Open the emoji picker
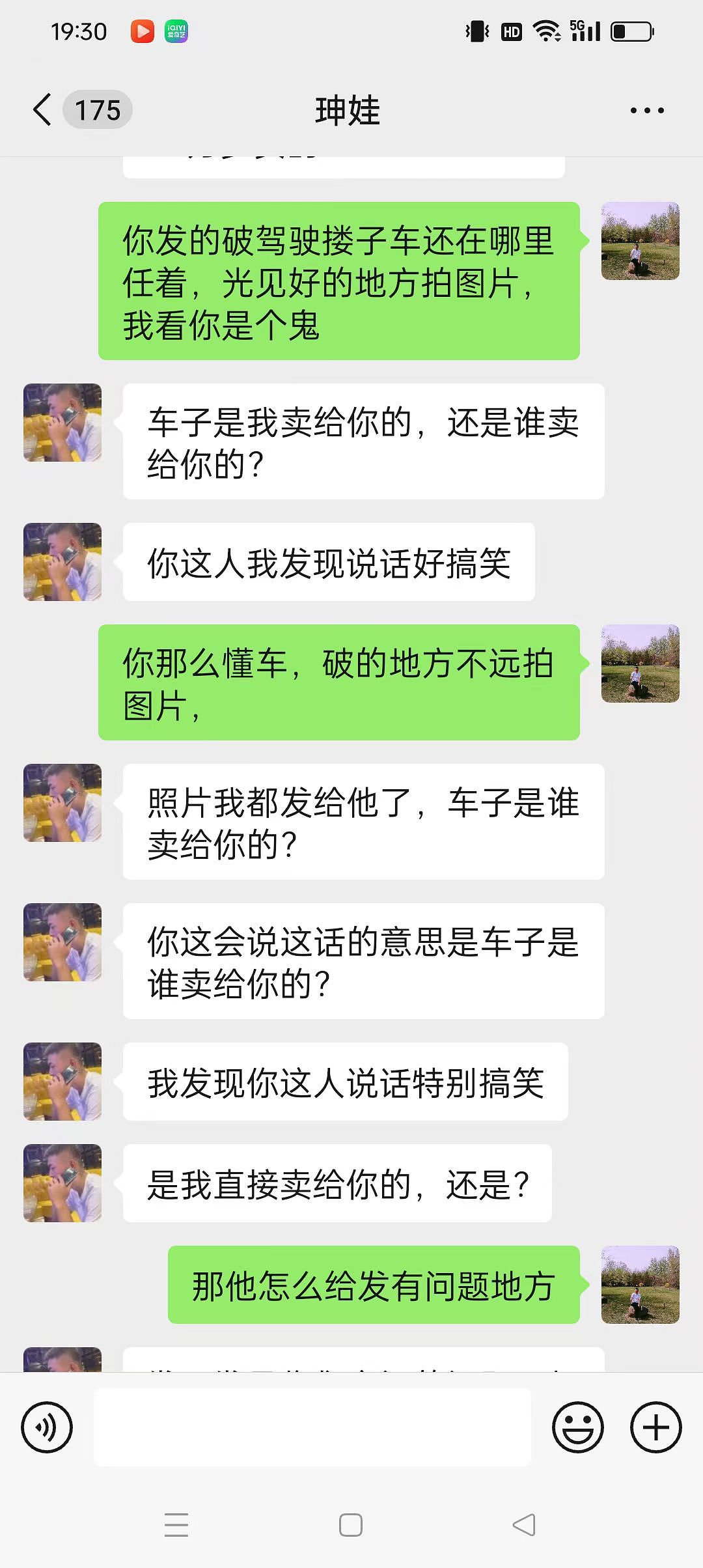The height and width of the screenshot is (1568, 703). [x=577, y=1427]
